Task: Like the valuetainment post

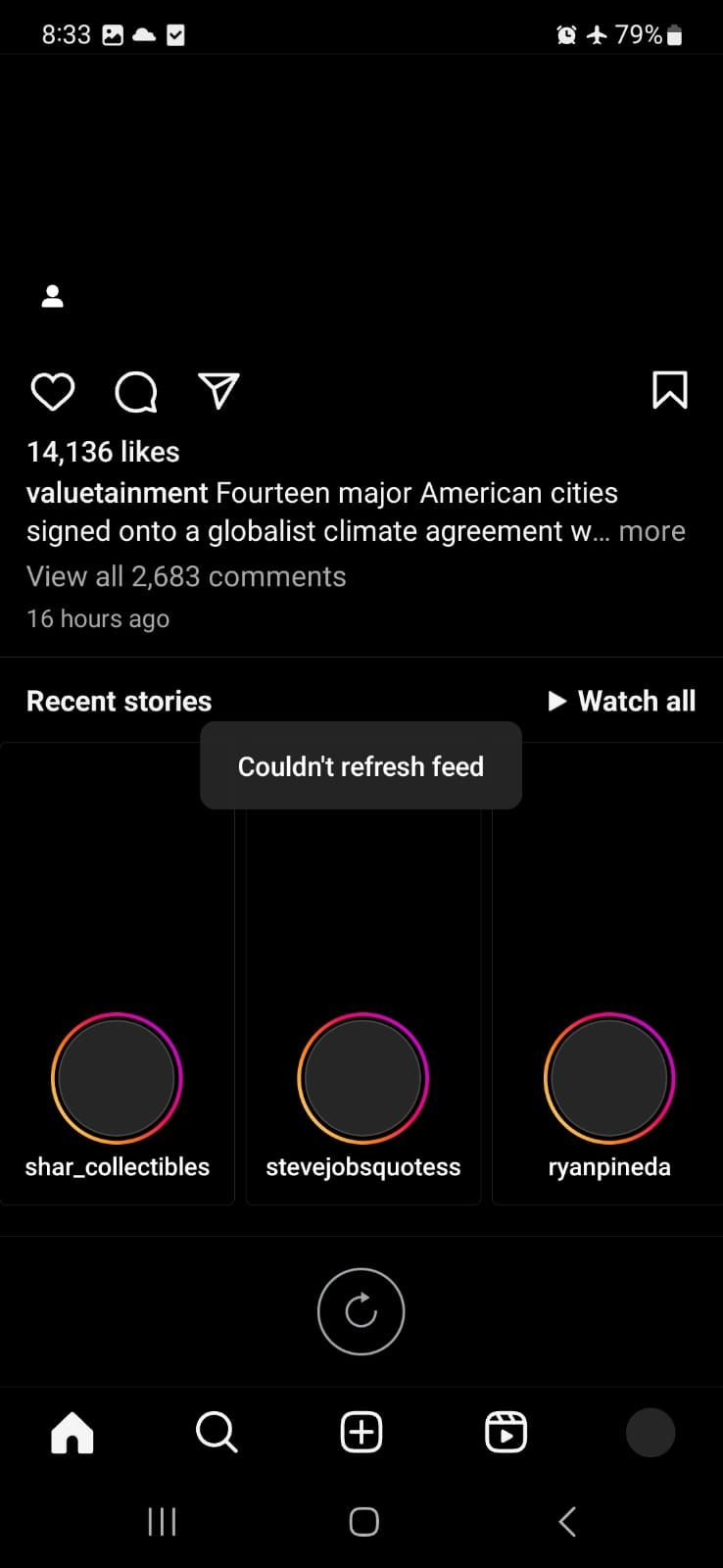Action: point(53,392)
